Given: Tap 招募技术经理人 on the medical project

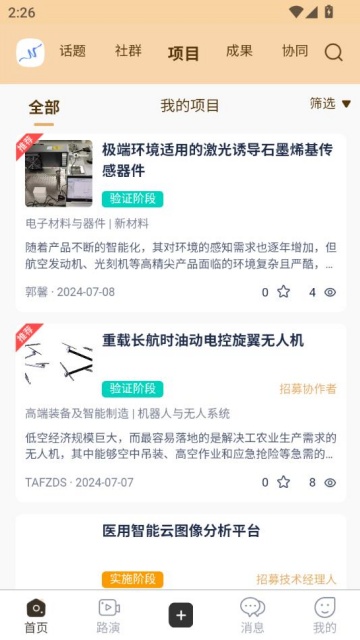Looking at the screenshot, I should pos(296,579).
